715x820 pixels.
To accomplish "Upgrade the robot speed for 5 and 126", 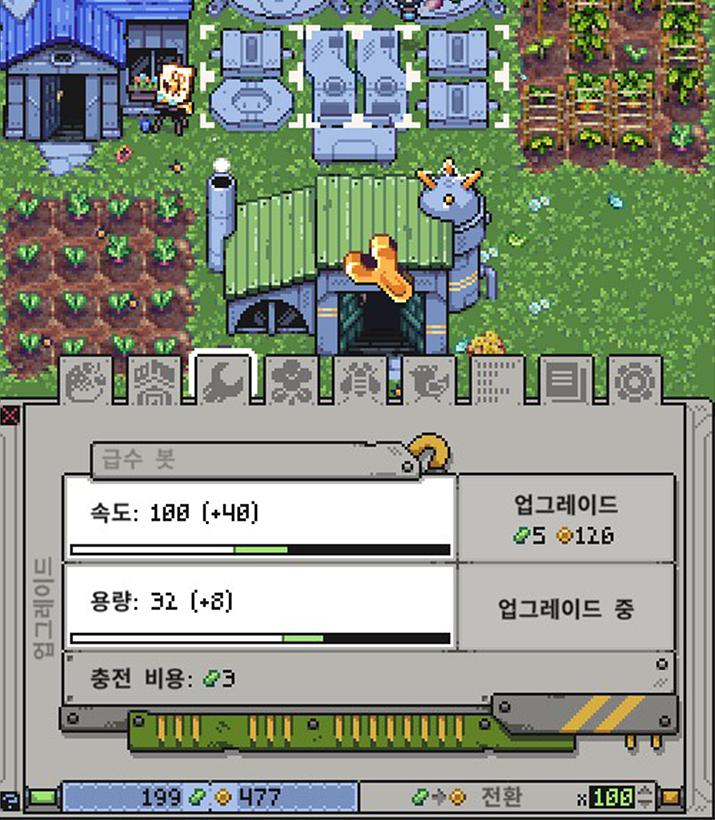I will click(x=565, y=519).
